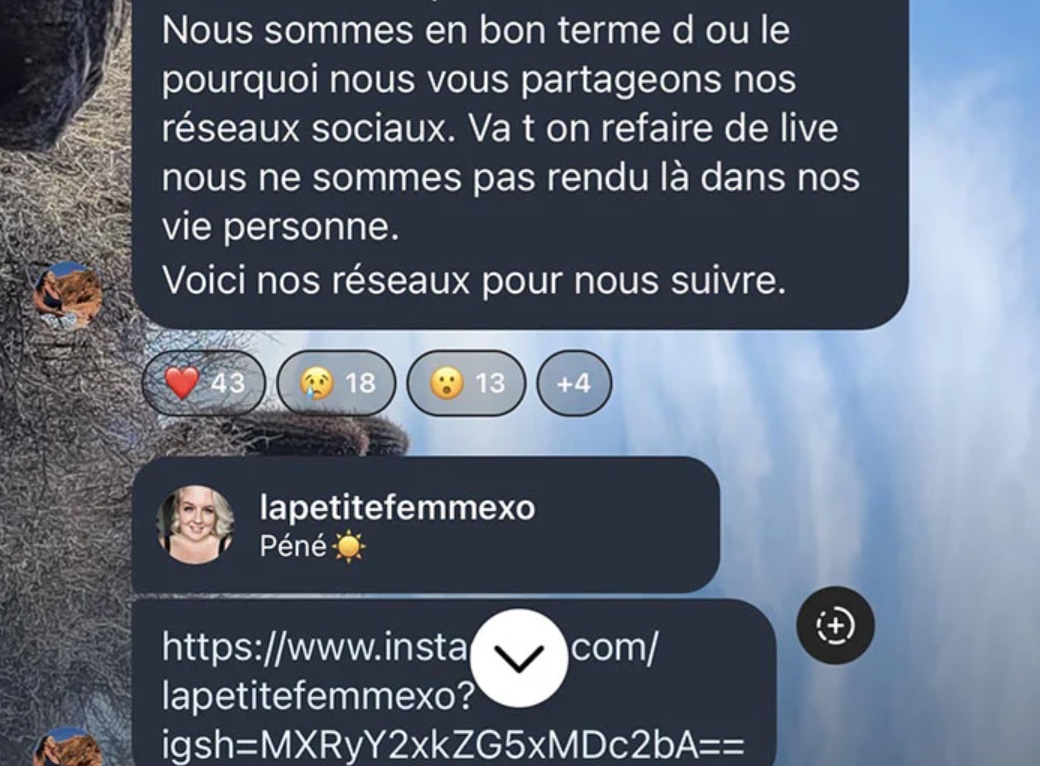Add a reaction to the link message
Viewport: 1040px width, 766px height.
tap(835, 626)
